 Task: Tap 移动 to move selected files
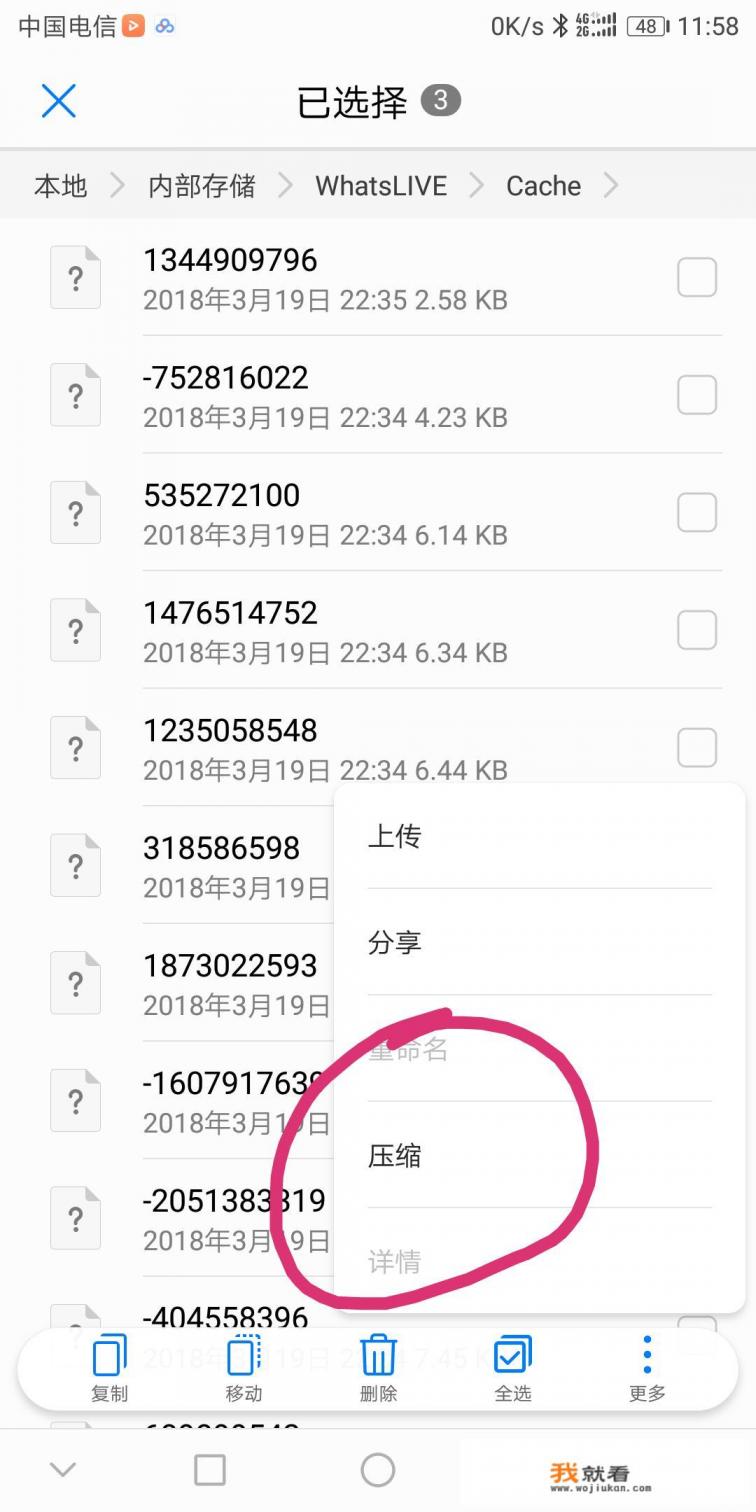[244, 1368]
